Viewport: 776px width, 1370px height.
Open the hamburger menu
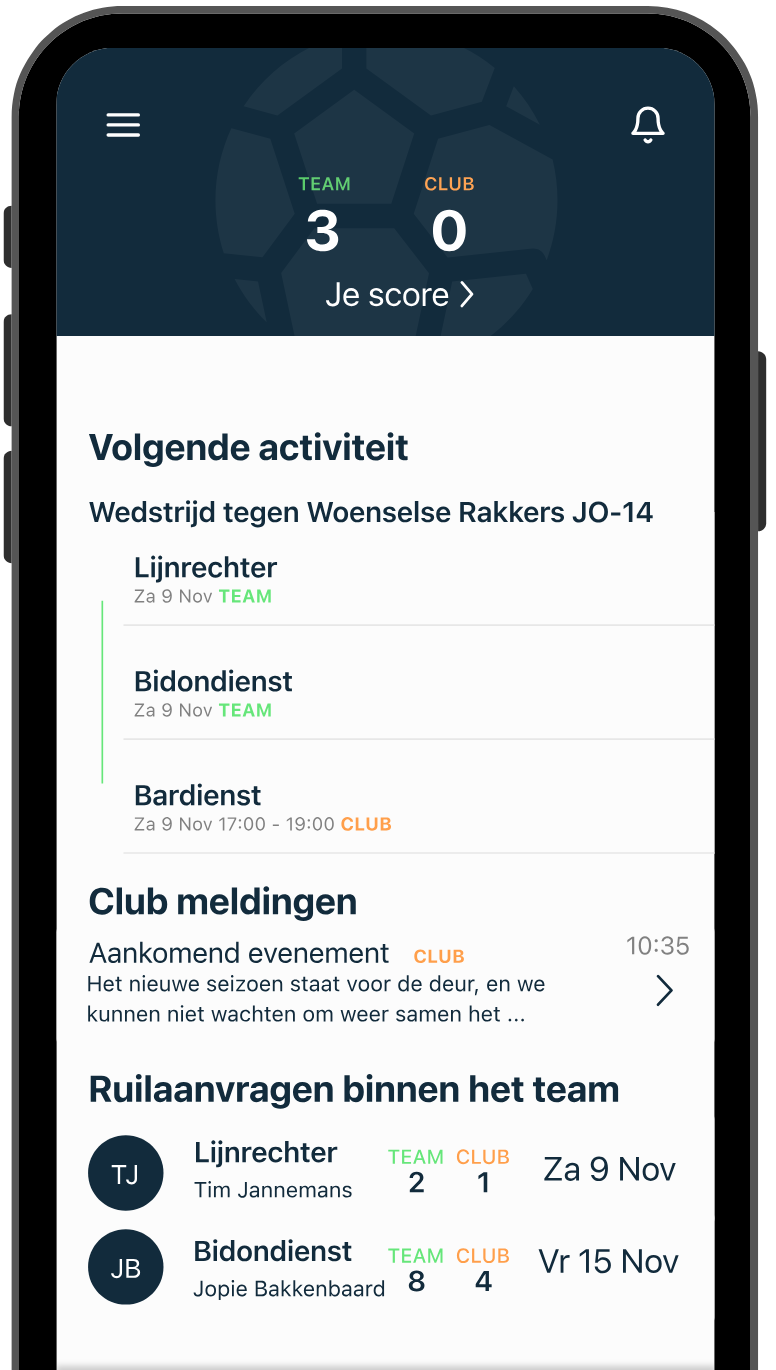123,125
